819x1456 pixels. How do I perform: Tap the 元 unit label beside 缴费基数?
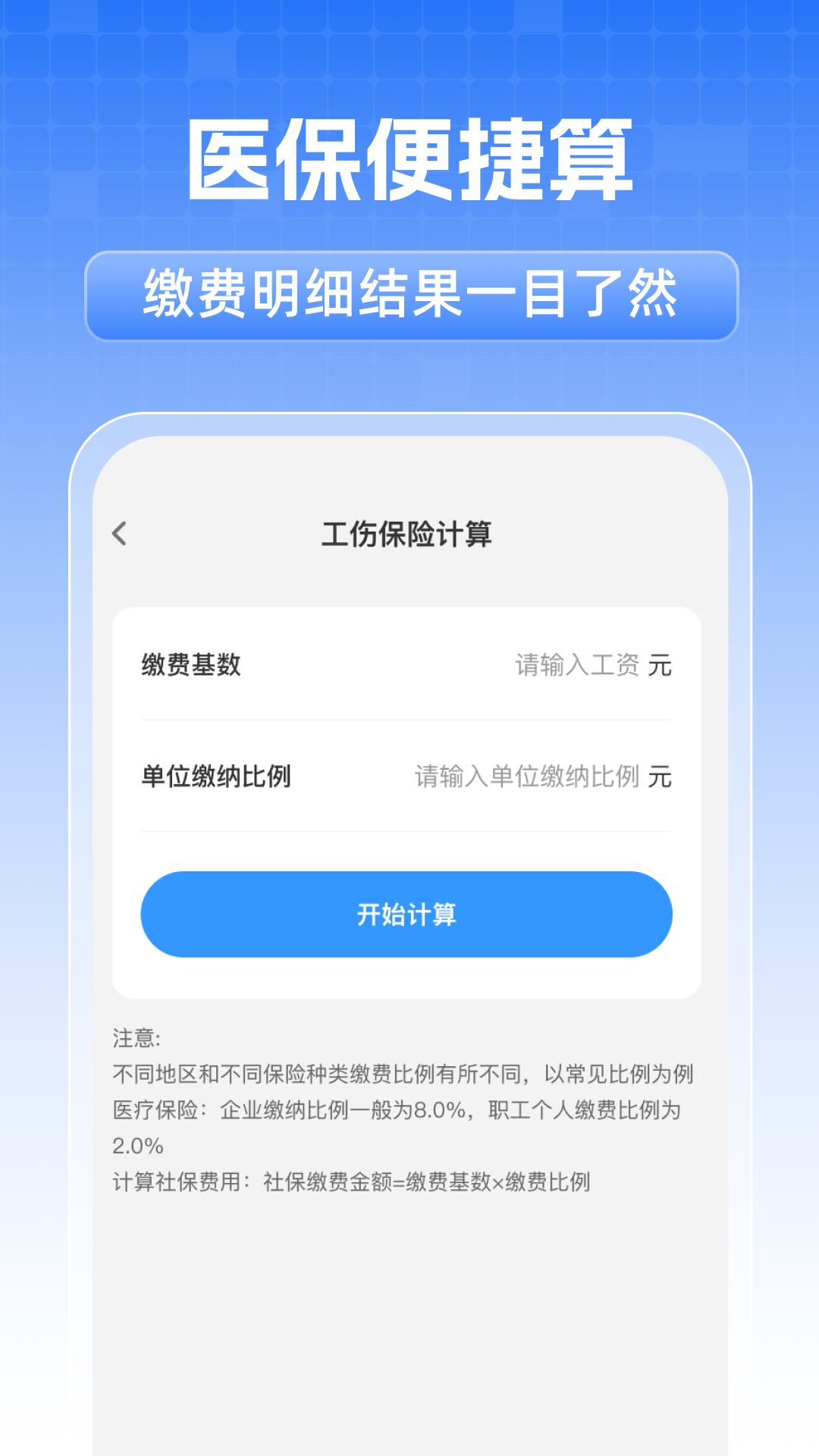[x=661, y=666]
